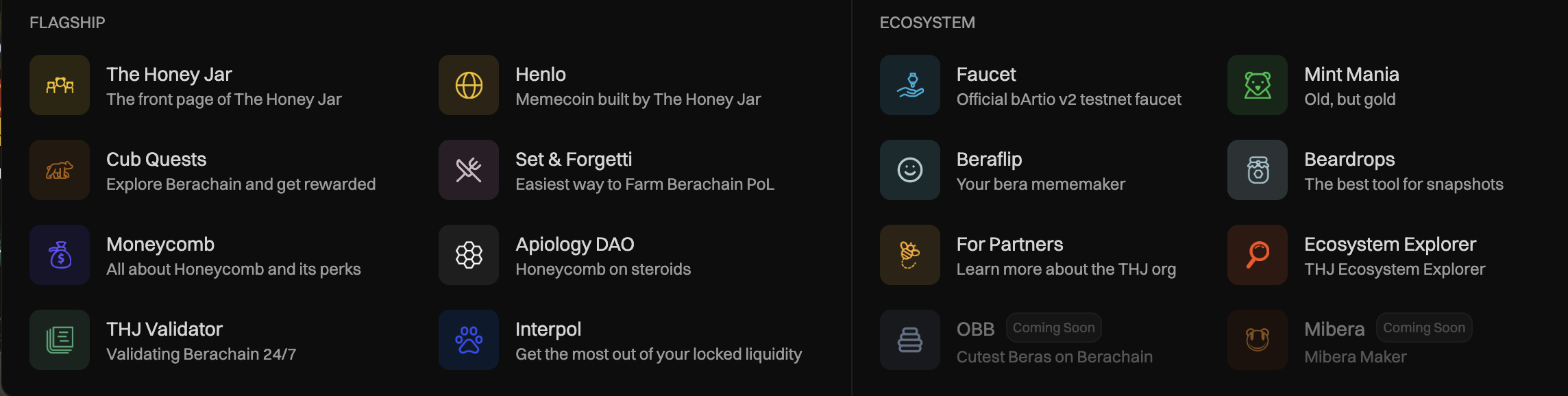Open the bArtio testnet Faucet
This screenshot has height=396, width=1568.
pos(985,85)
